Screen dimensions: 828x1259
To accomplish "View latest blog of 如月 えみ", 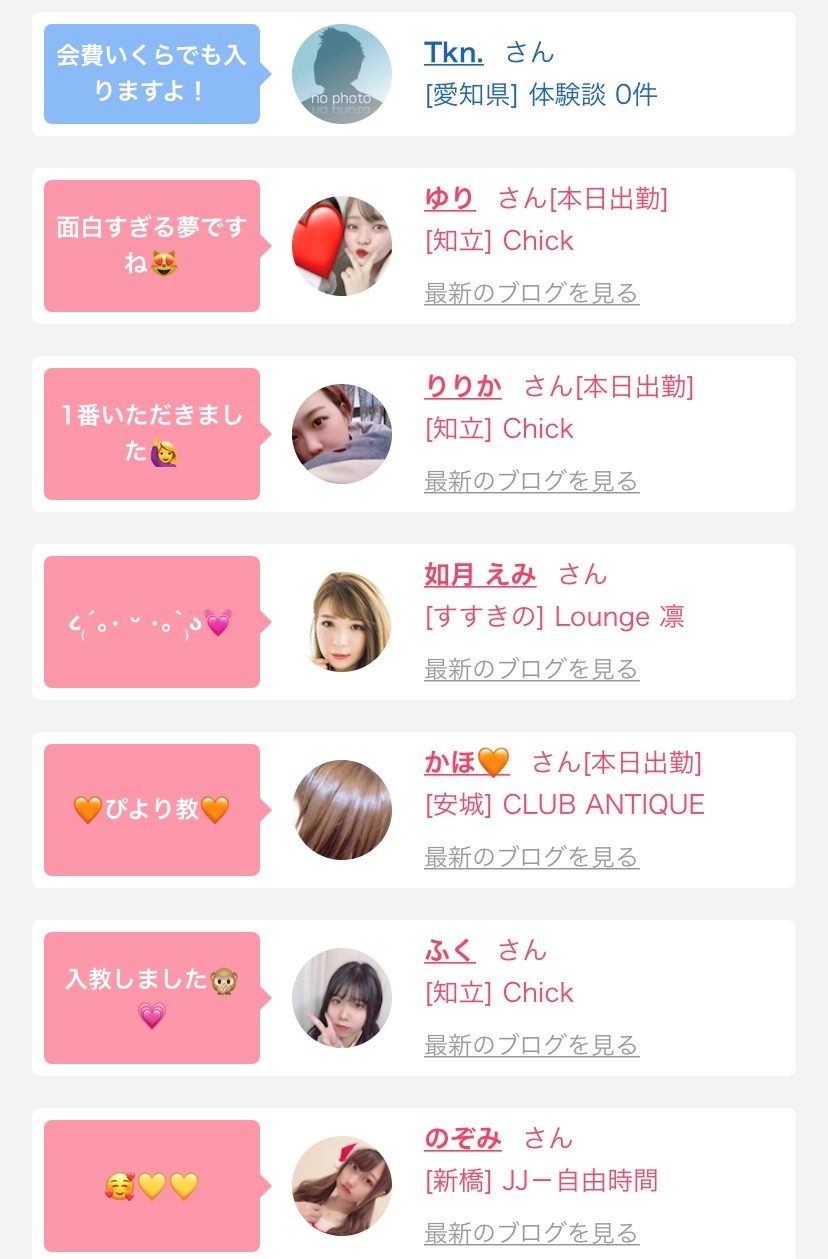I will 531,669.
